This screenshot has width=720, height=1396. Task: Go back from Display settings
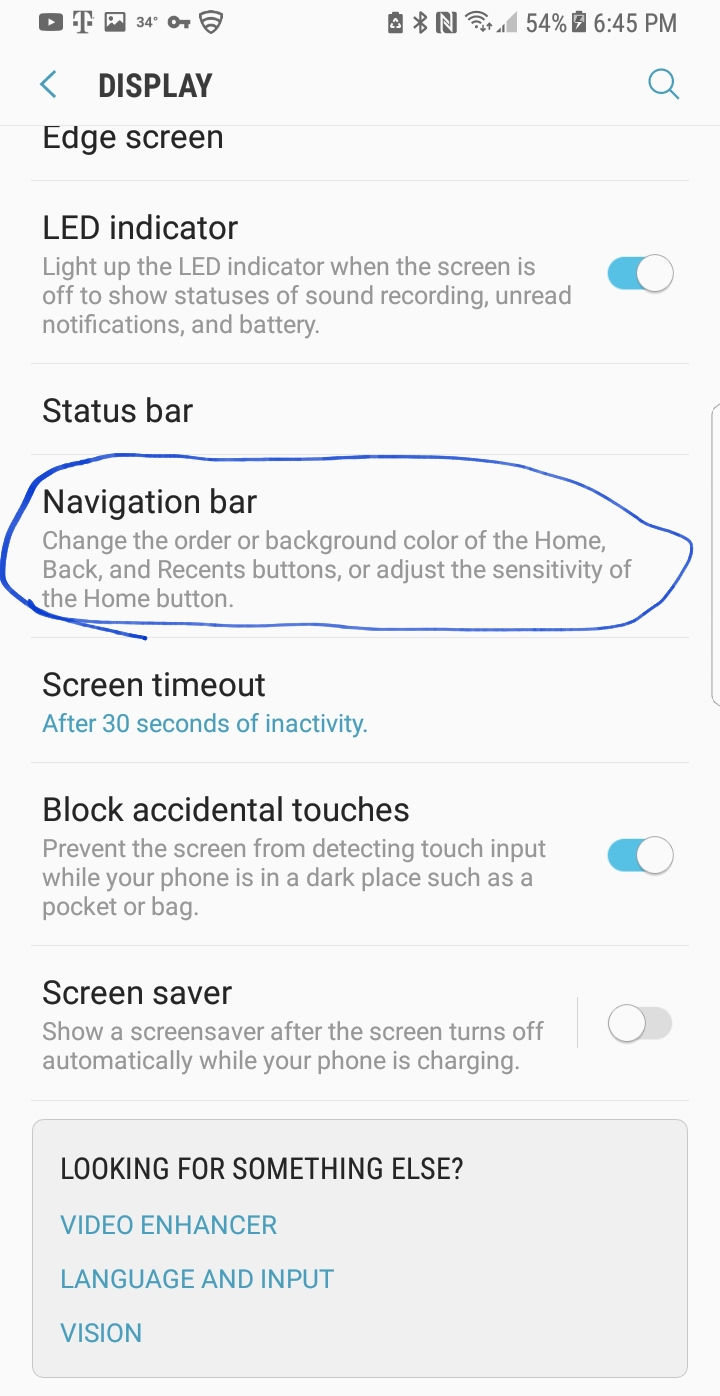(48, 85)
